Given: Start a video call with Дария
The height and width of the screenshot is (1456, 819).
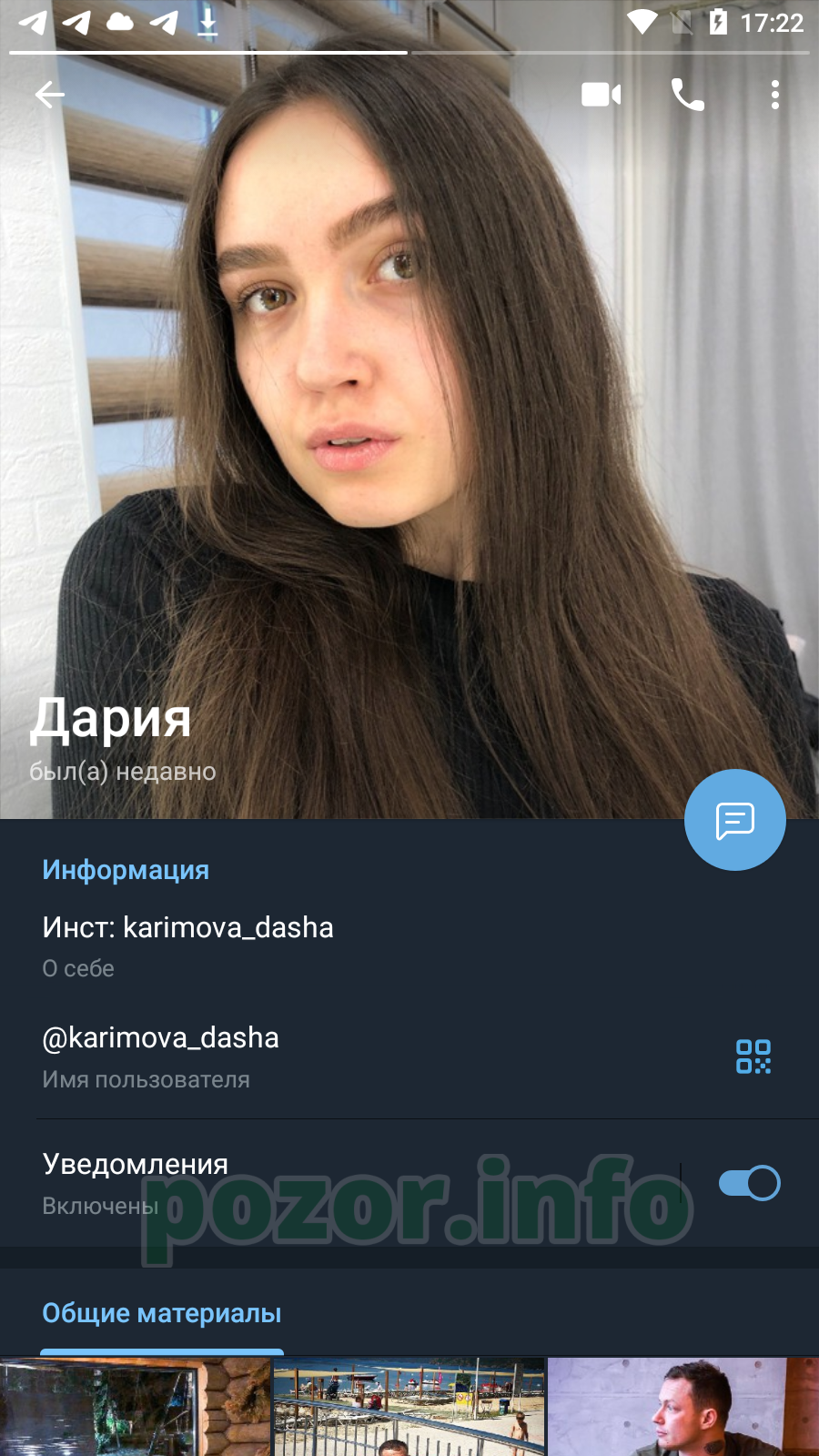Looking at the screenshot, I should click(x=602, y=95).
